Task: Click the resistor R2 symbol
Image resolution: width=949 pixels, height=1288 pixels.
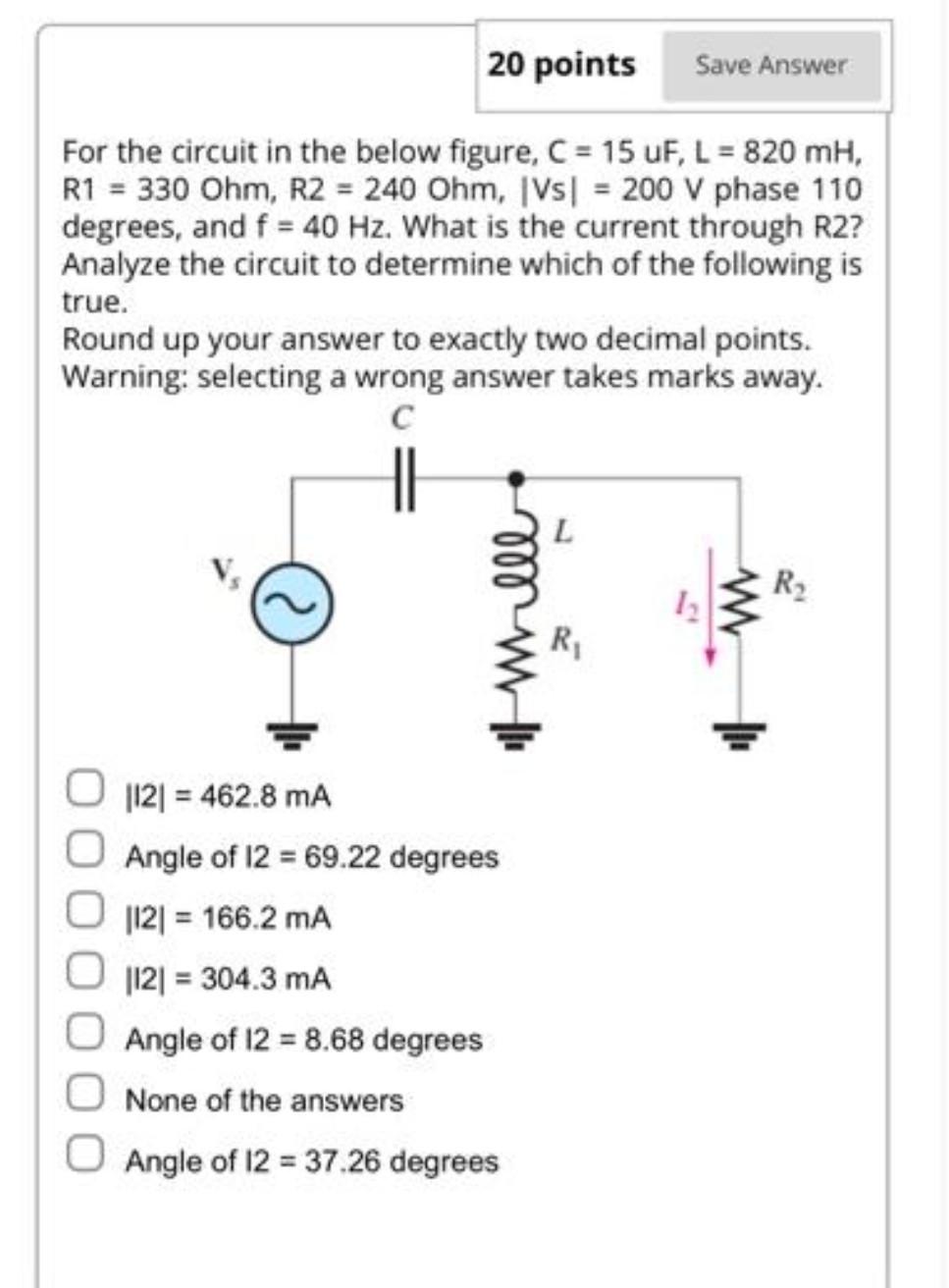Action: (x=738, y=599)
